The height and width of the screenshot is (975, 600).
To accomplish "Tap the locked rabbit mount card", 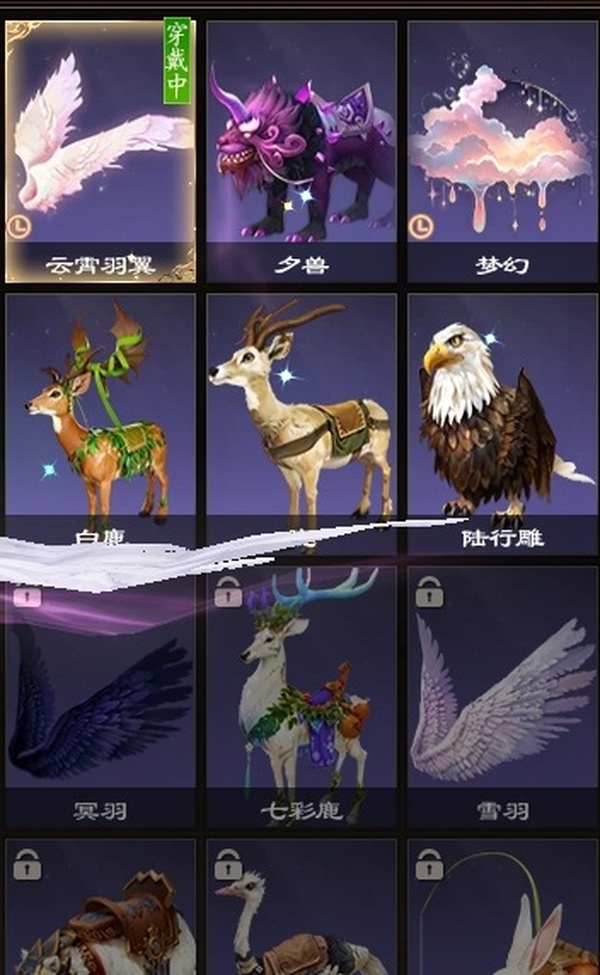I will pyautogui.click(x=501, y=910).
